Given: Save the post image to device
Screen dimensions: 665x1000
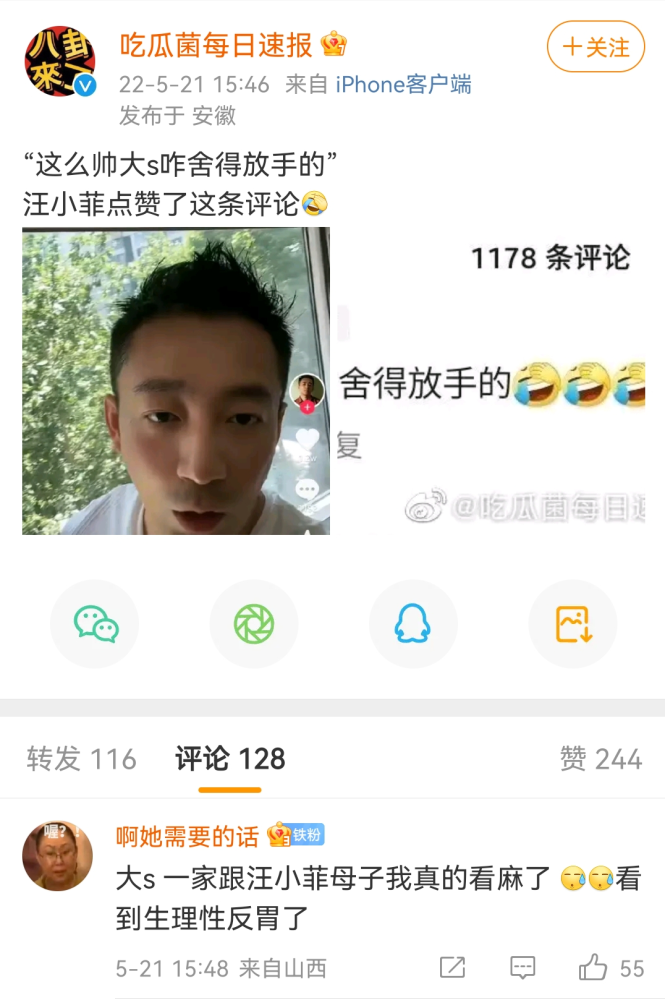Looking at the screenshot, I should [x=573, y=625].
